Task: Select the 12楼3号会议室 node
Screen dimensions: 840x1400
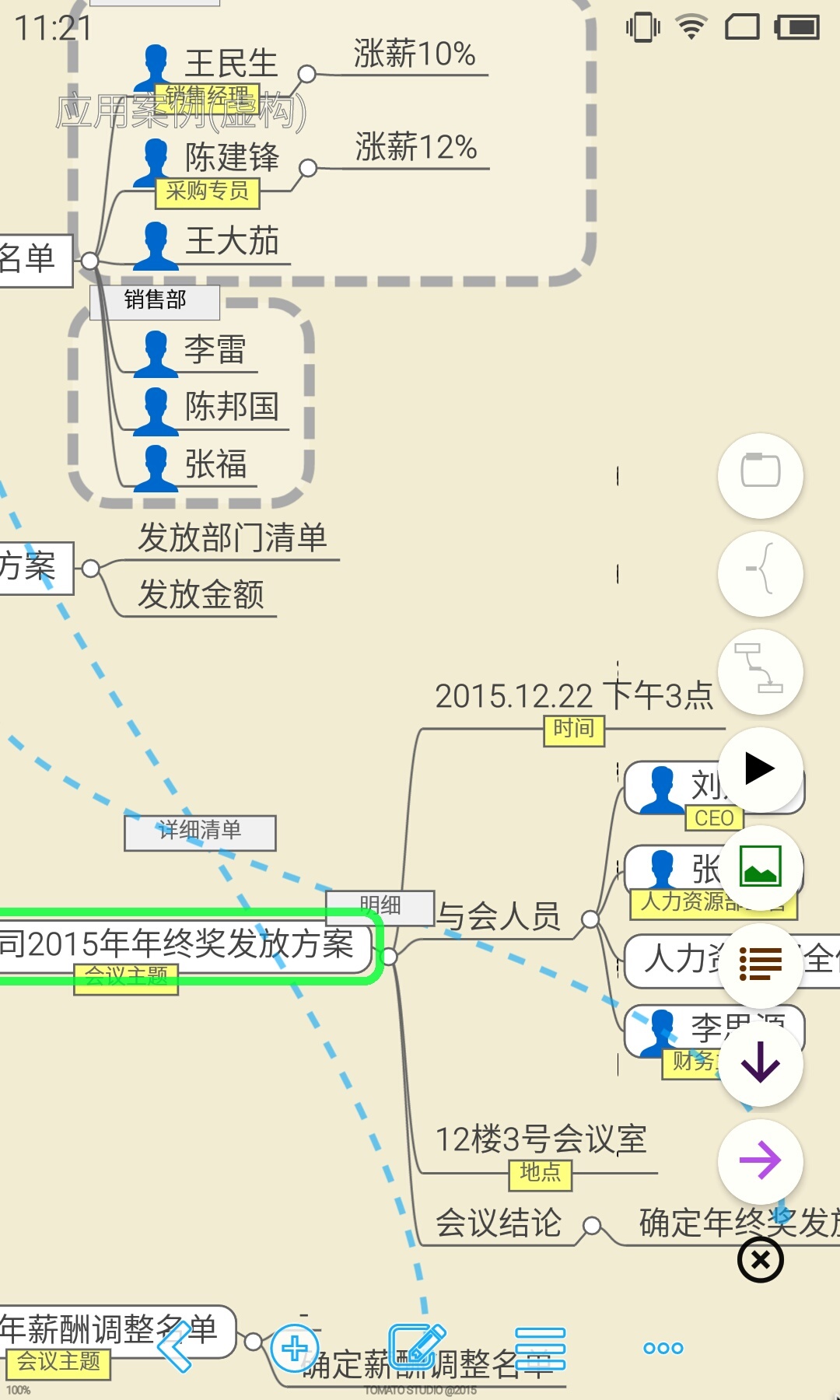Action: coord(540,1140)
